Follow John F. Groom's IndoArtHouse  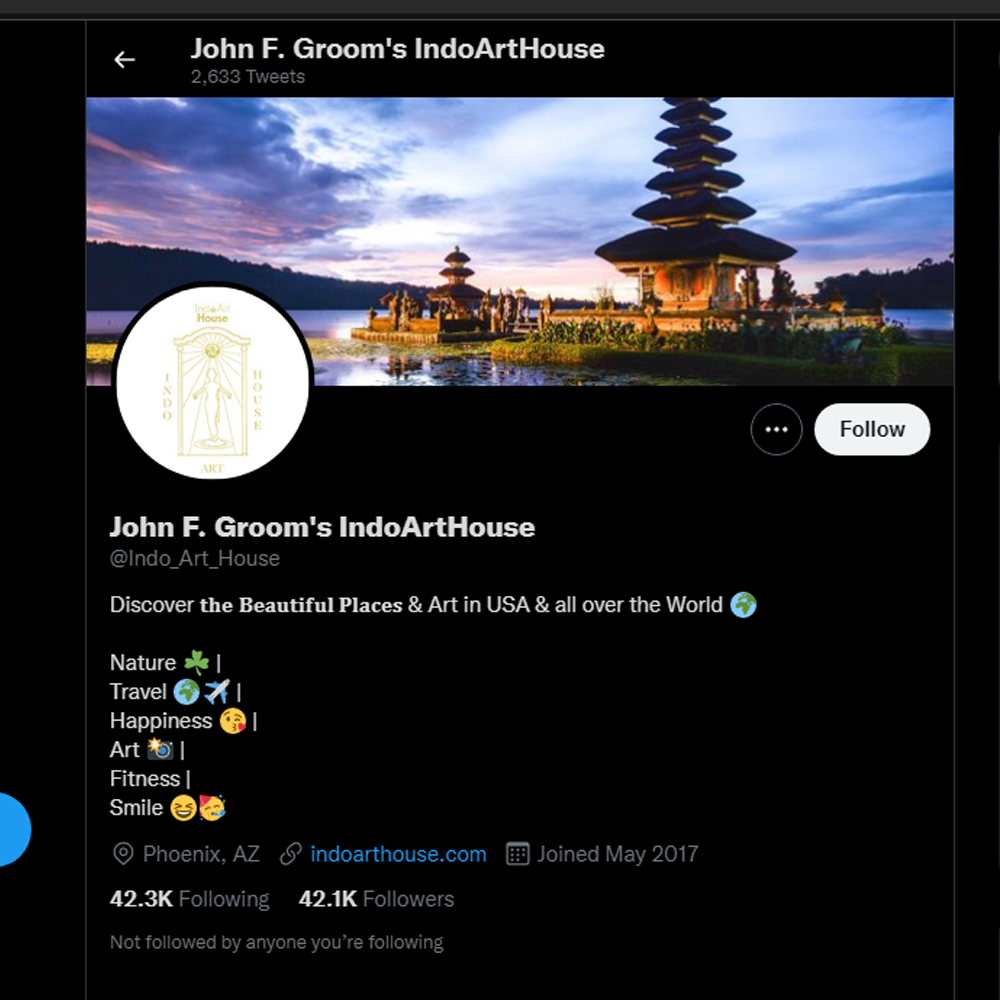(871, 429)
